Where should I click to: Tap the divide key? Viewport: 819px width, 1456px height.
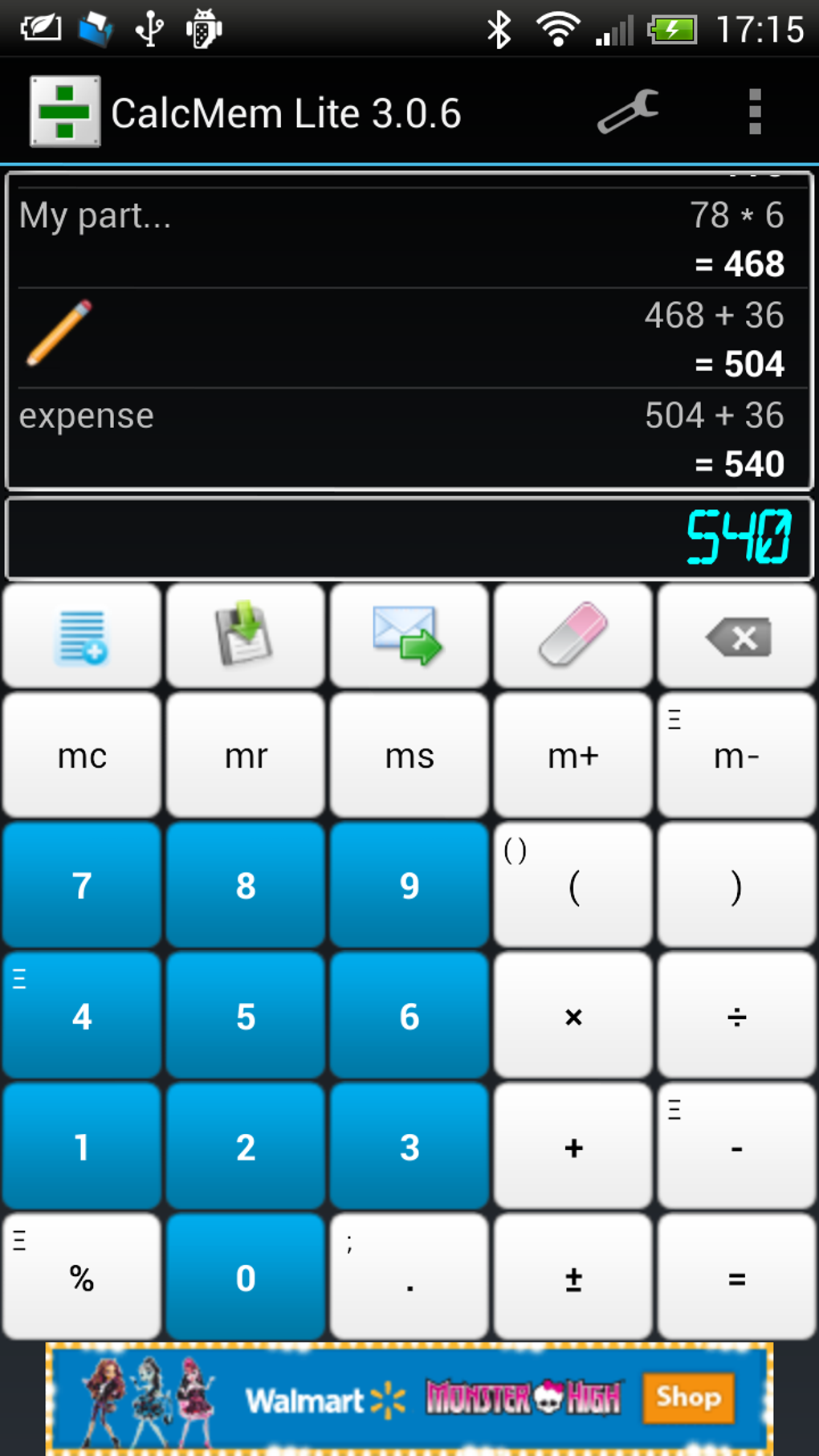tap(737, 1017)
